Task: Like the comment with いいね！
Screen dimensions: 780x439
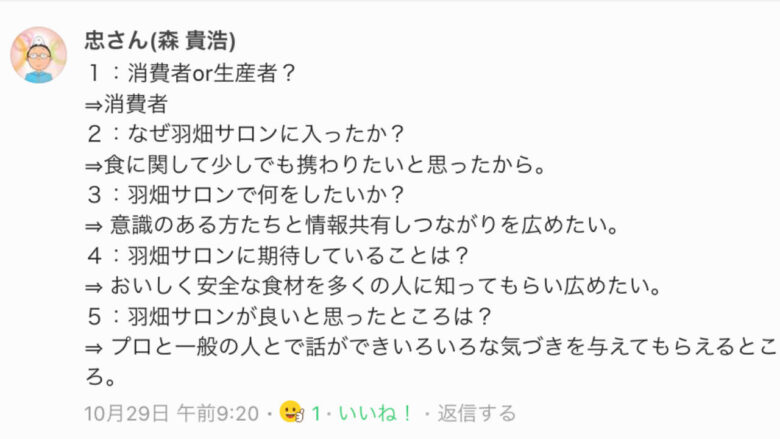Action: tap(376, 413)
